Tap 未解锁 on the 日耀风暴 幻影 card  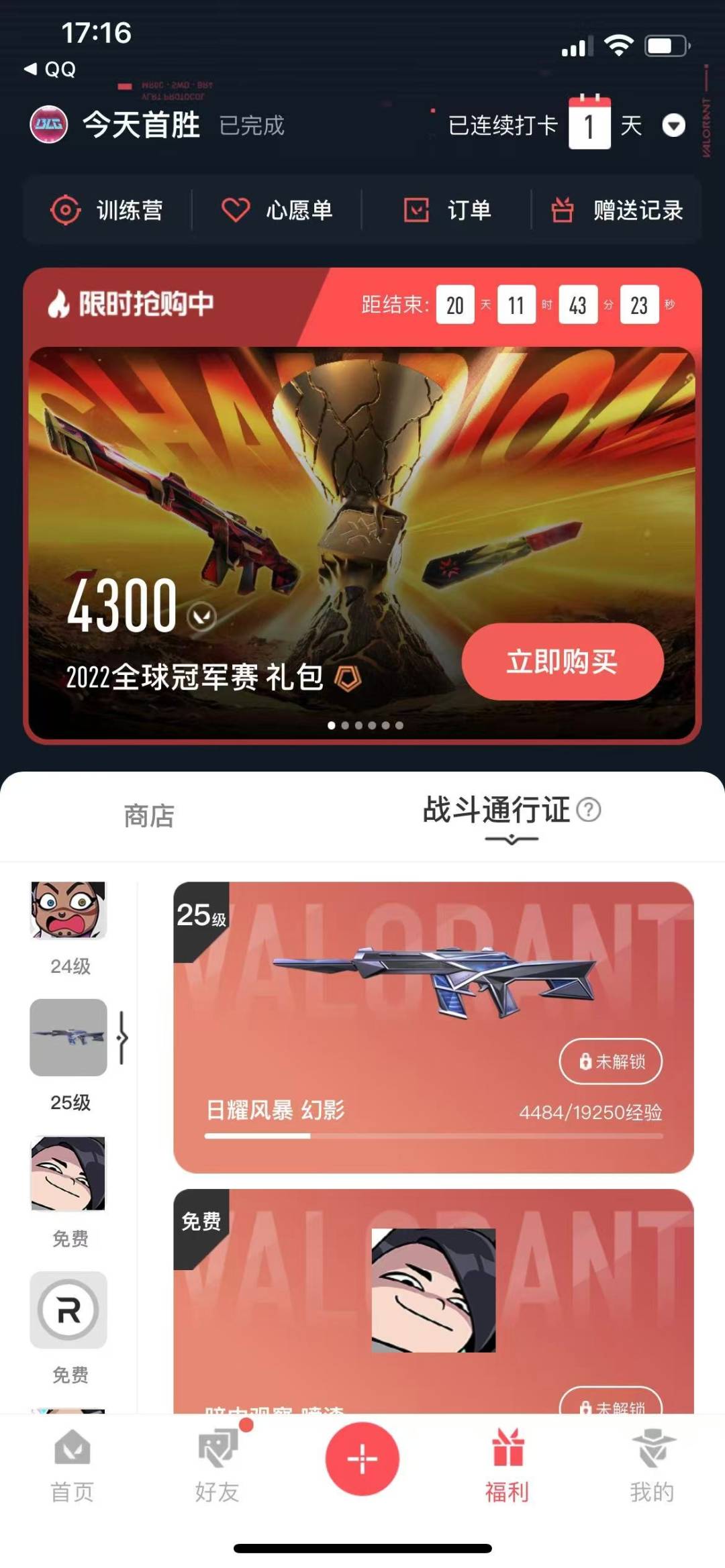point(611,1061)
